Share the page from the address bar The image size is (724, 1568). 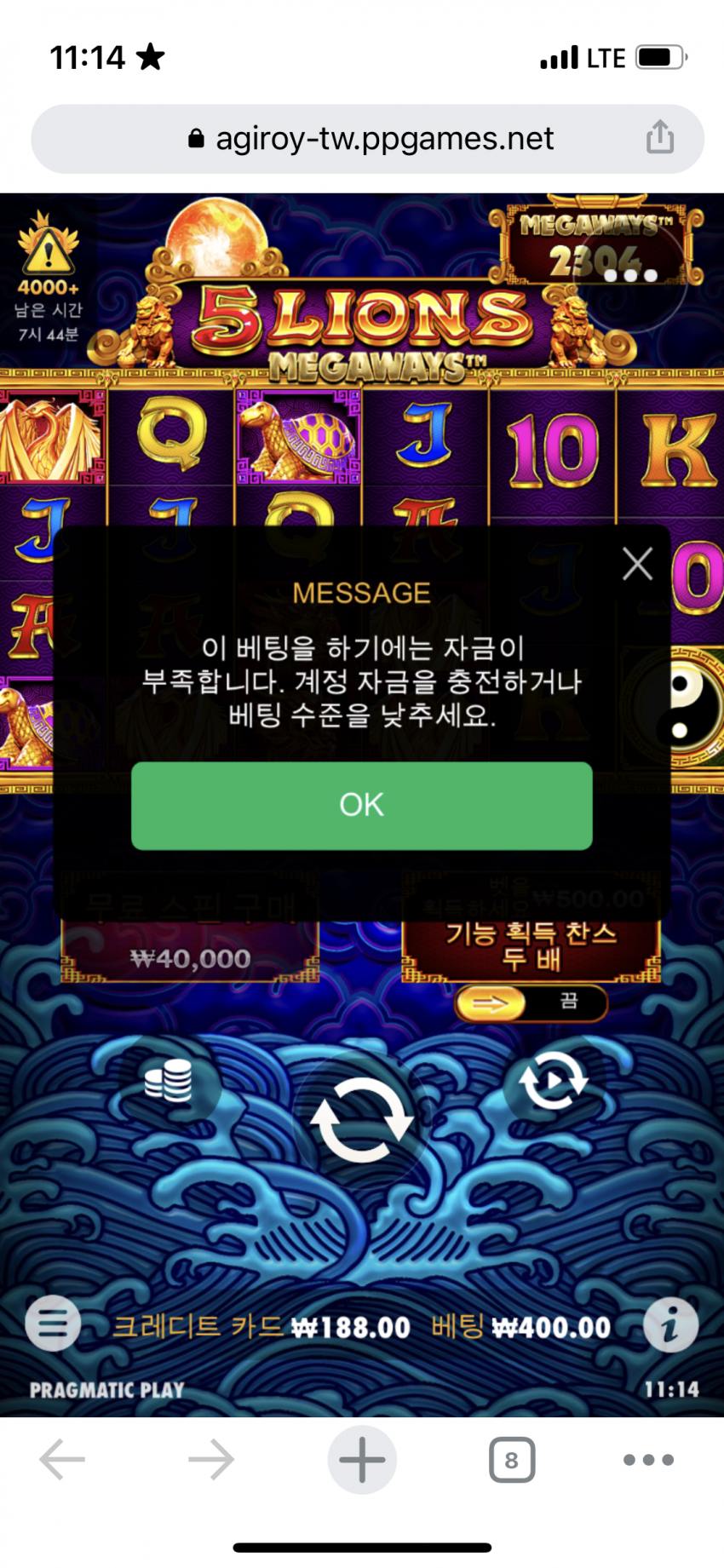coord(660,138)
